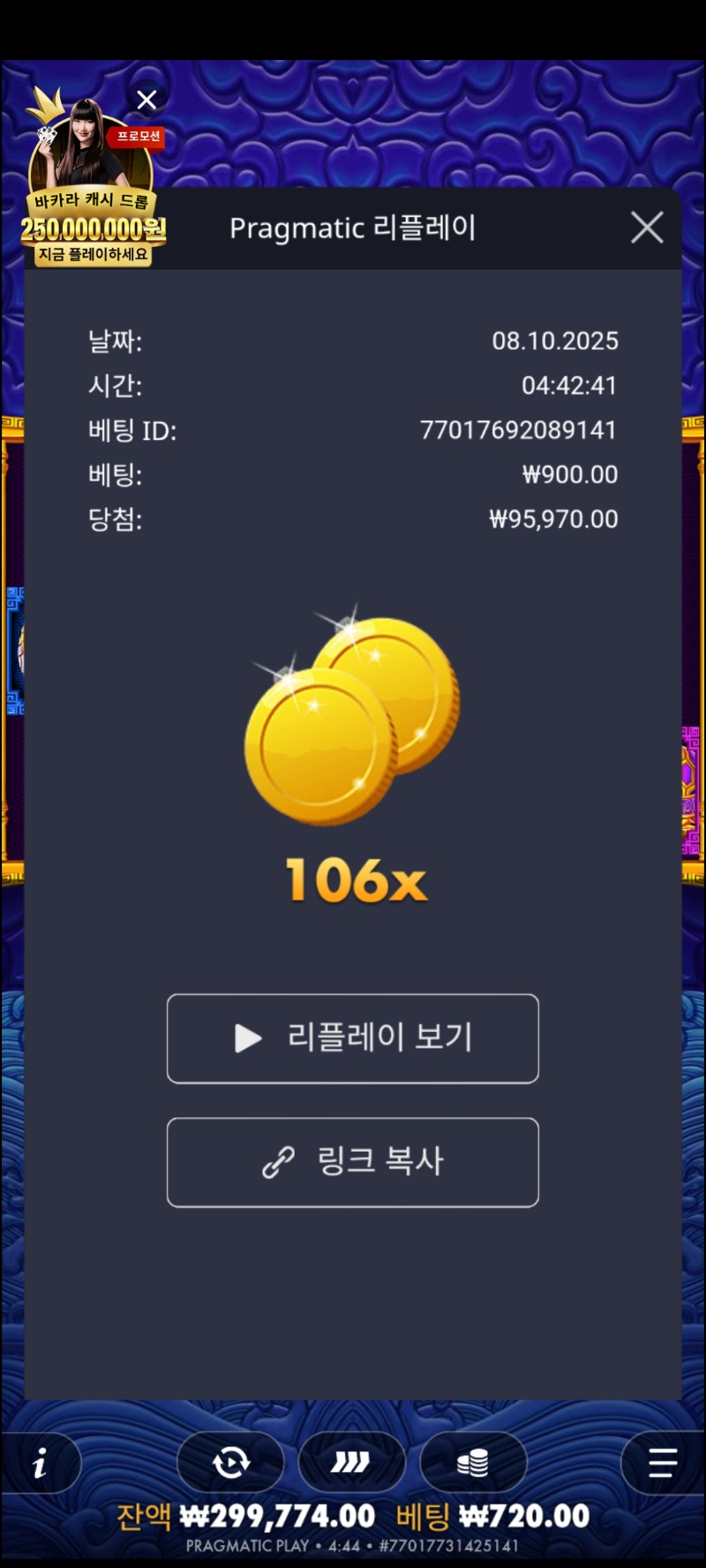The width and height of the screenshot is (706, 1568).
Task: Copy the replay link with 링크 복사
Action: 353,1161
